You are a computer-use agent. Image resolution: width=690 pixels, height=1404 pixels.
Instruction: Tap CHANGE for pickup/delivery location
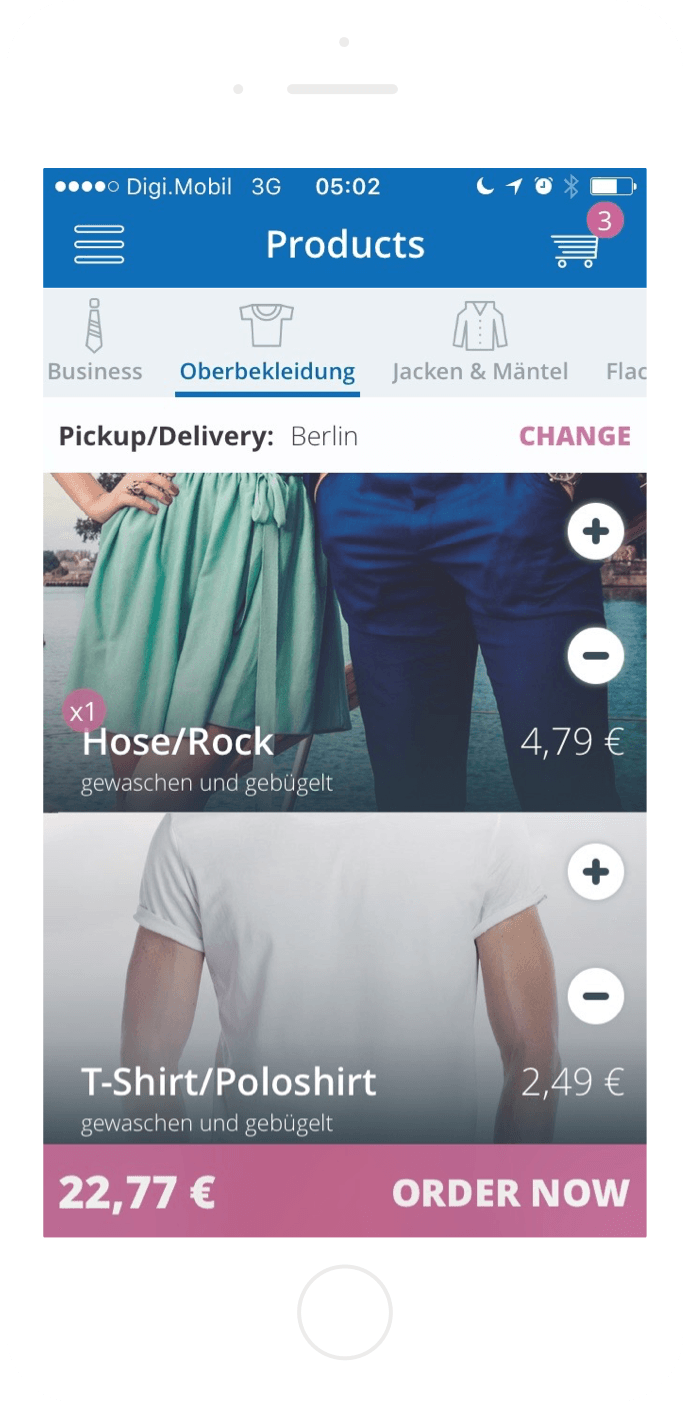[x=574, y=436]
